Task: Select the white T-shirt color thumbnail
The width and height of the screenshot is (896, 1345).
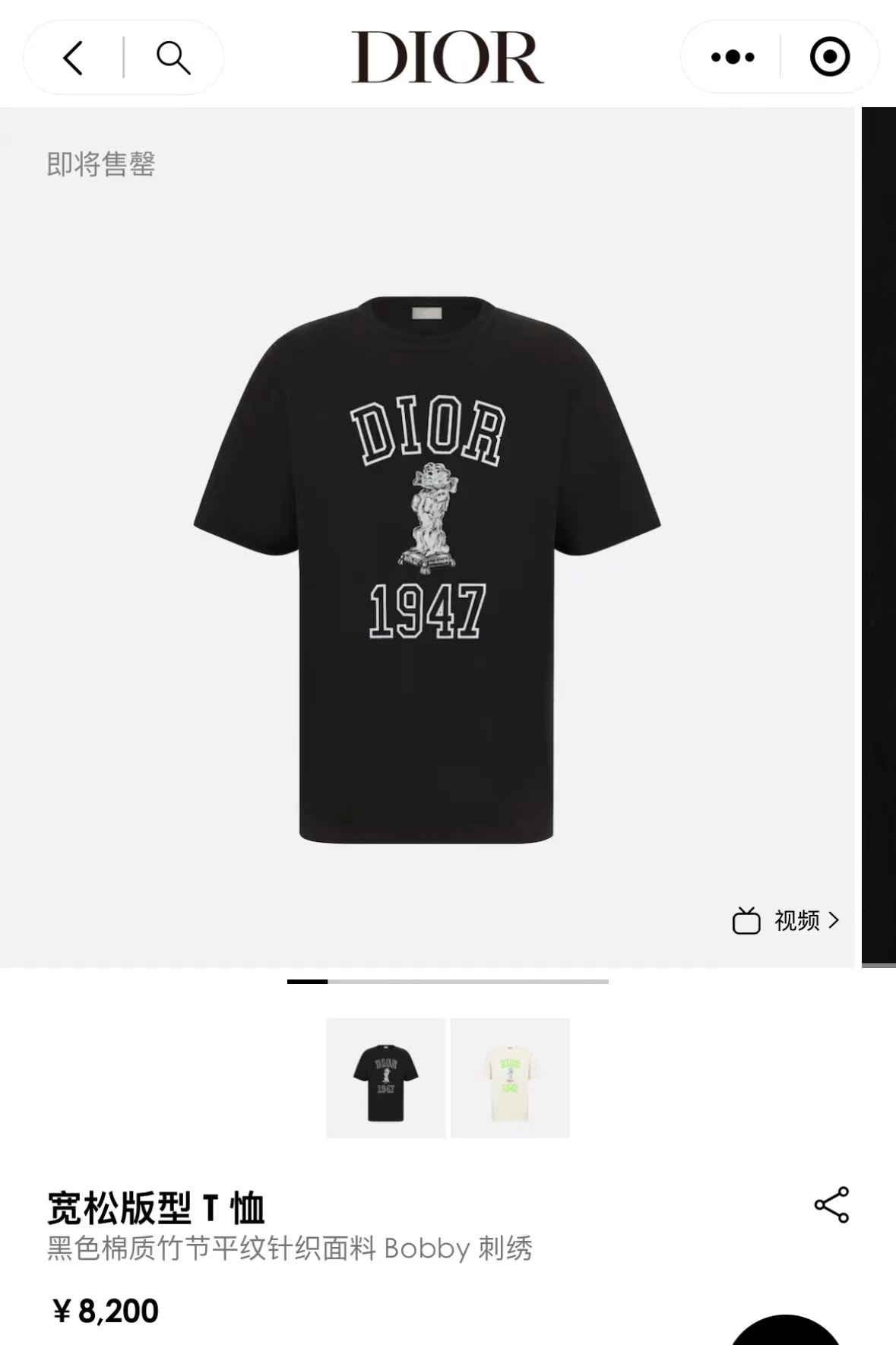Action: pos(510,1078)
